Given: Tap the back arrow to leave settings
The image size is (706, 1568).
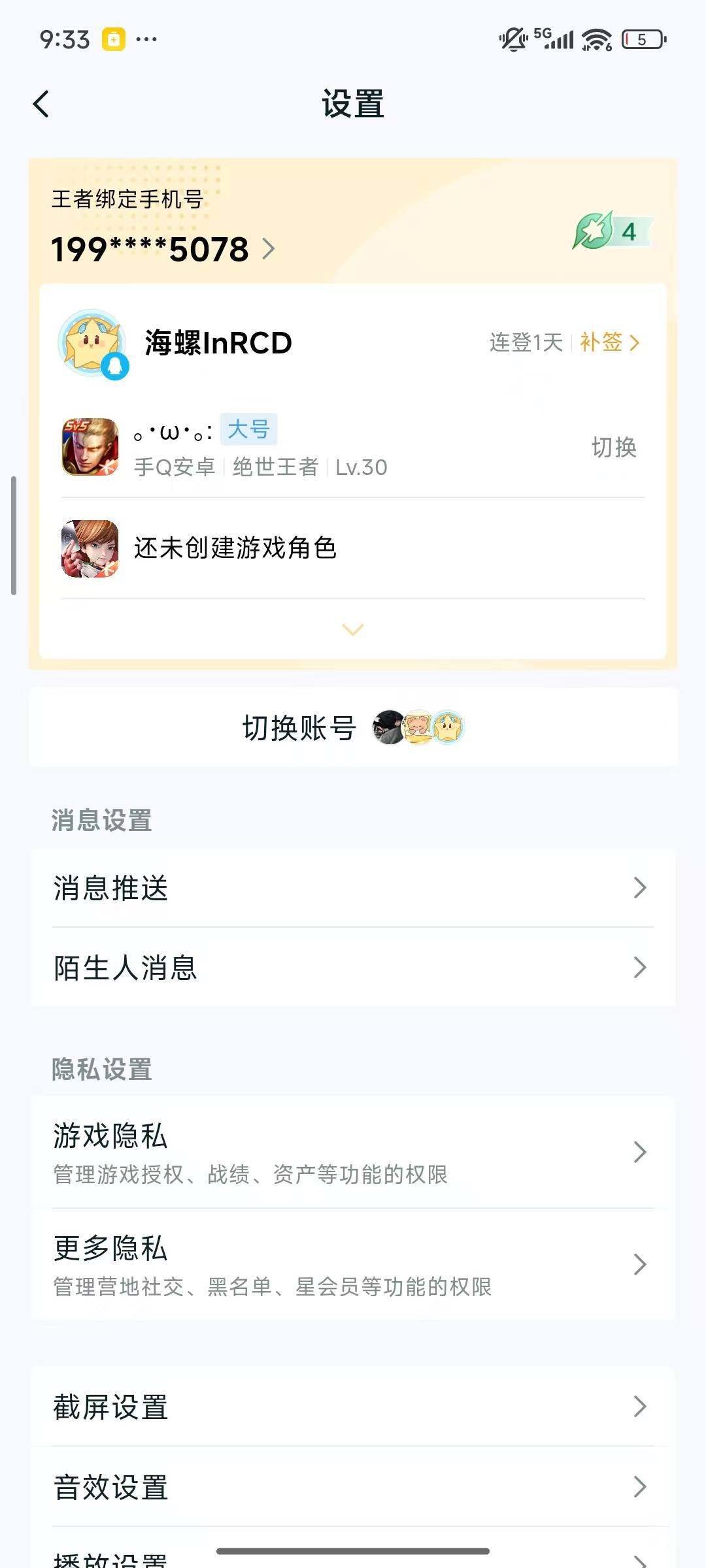Looking at the screenshot, I should coord(41,101).
